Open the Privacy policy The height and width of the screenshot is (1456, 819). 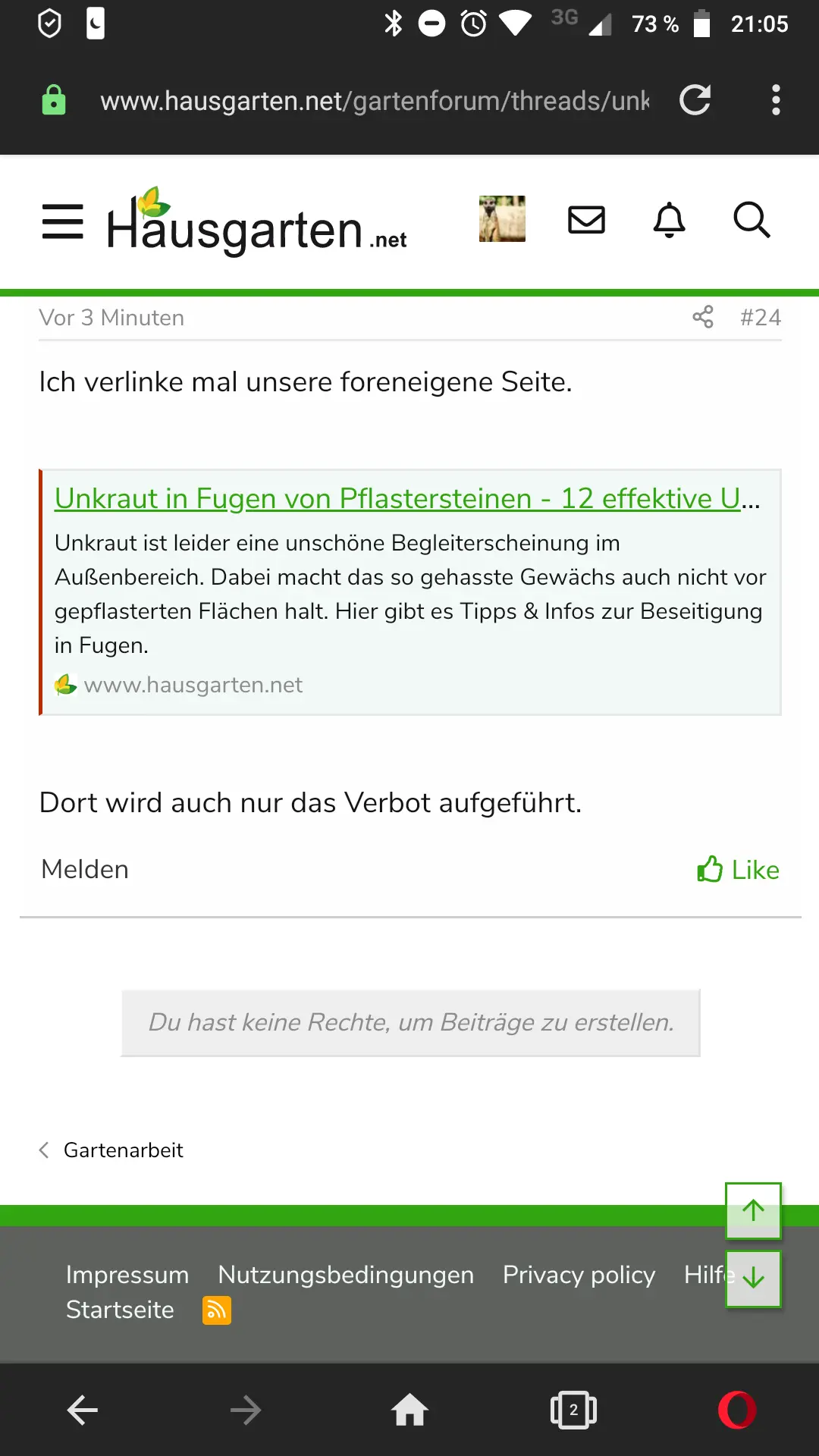[579, 1275]
